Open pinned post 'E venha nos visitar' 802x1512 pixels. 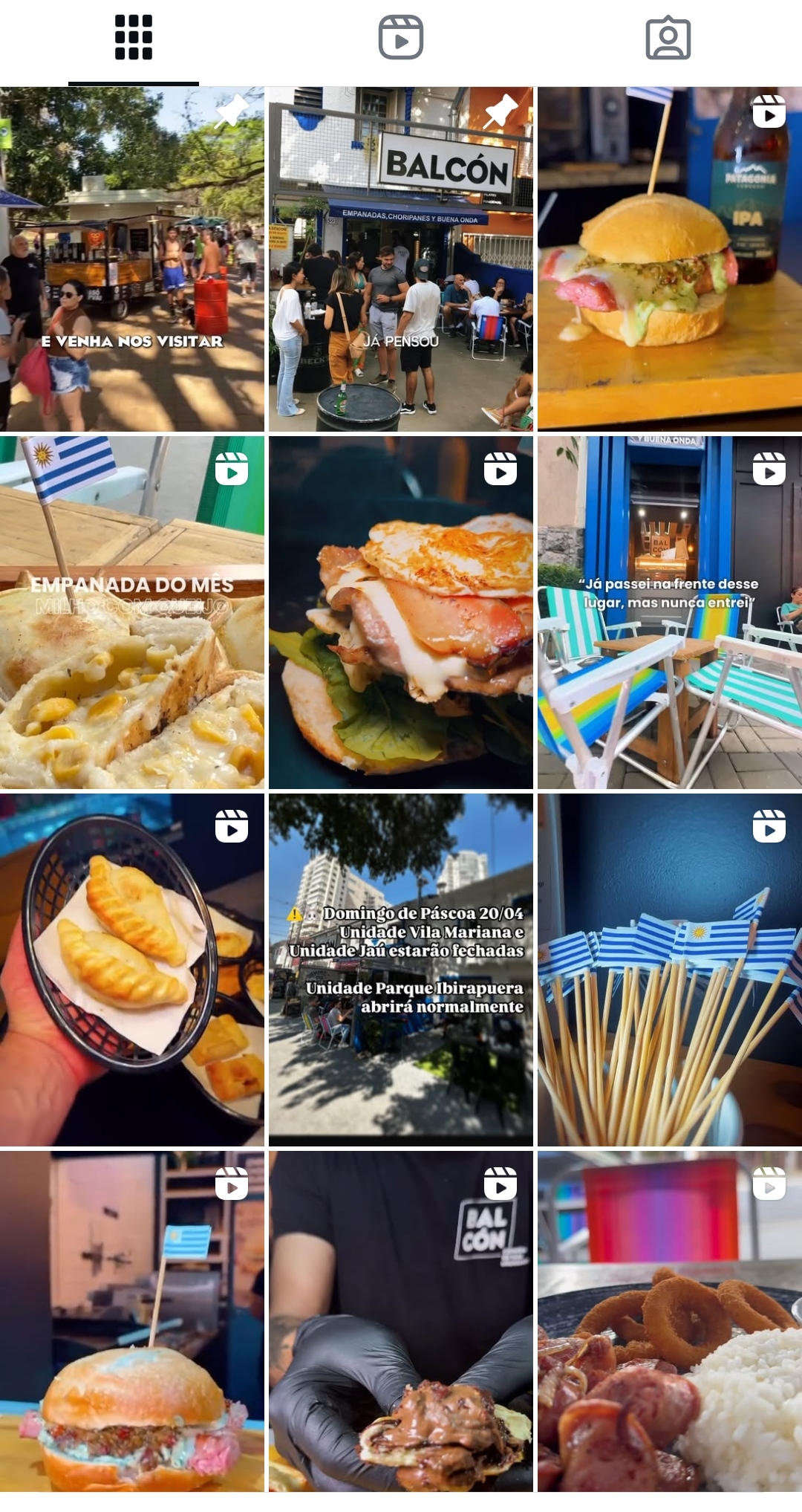(x=132, y=259)
